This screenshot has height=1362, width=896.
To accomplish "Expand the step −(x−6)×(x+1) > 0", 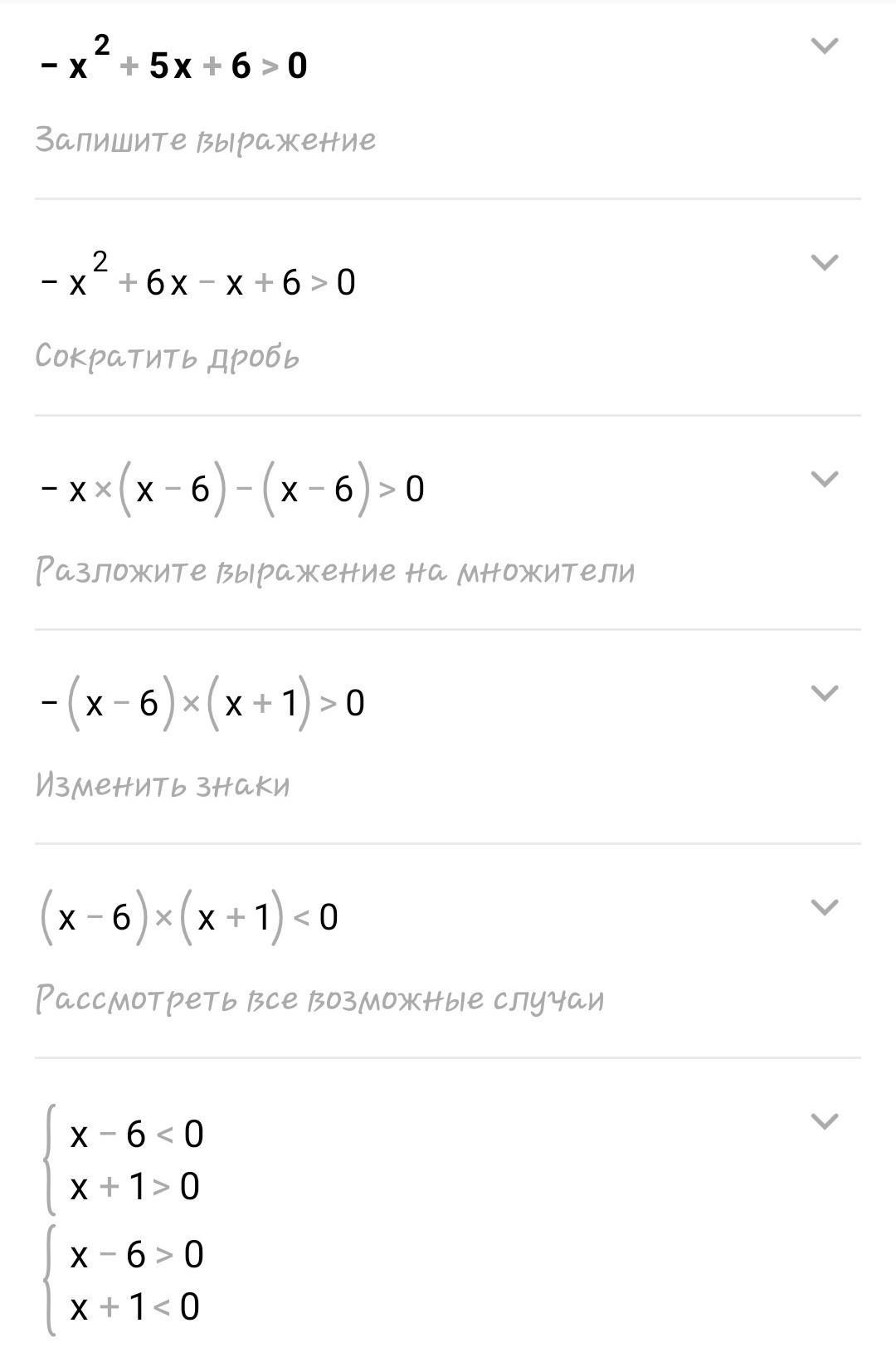I will (x=824, y=693).
